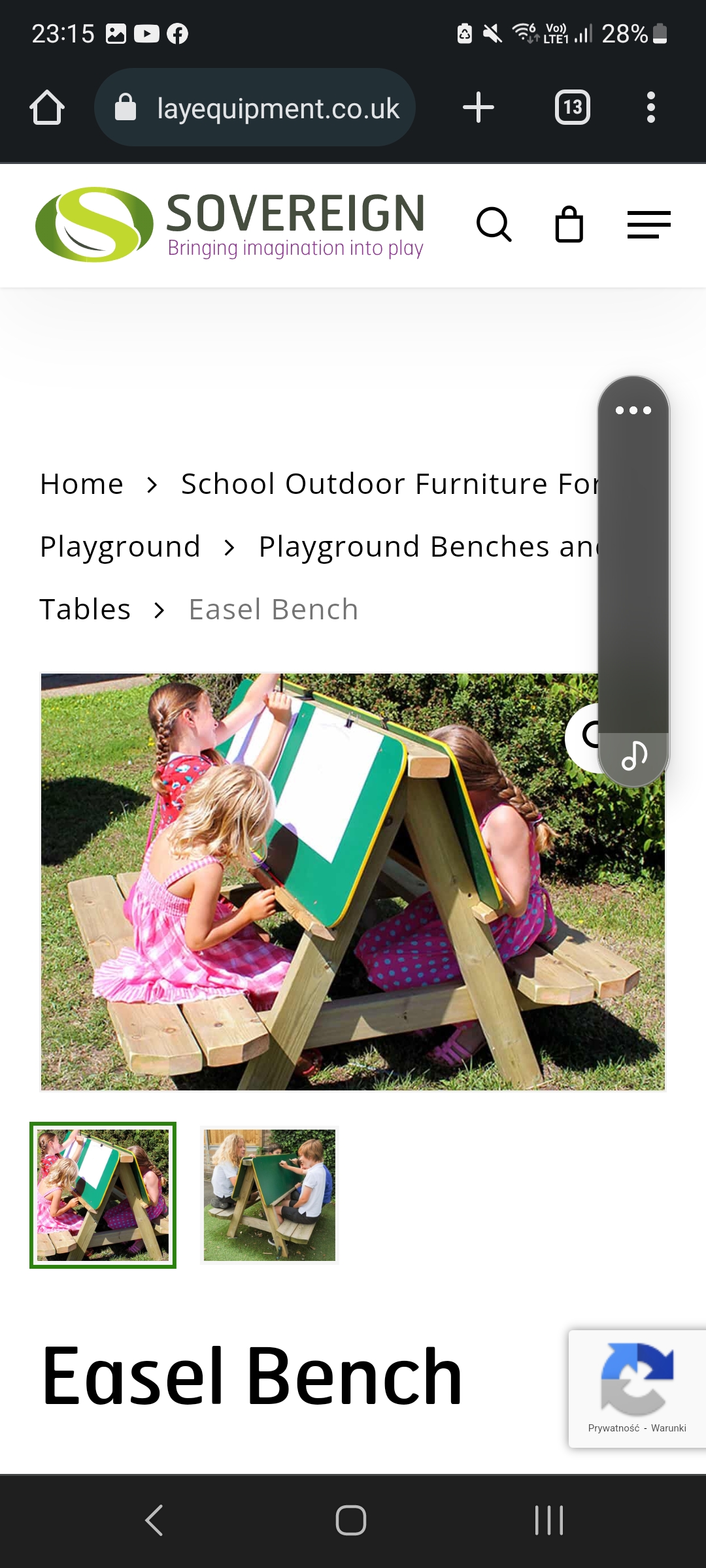
Task: Open the browser overflow menu
Action: [x=650, y=108]
